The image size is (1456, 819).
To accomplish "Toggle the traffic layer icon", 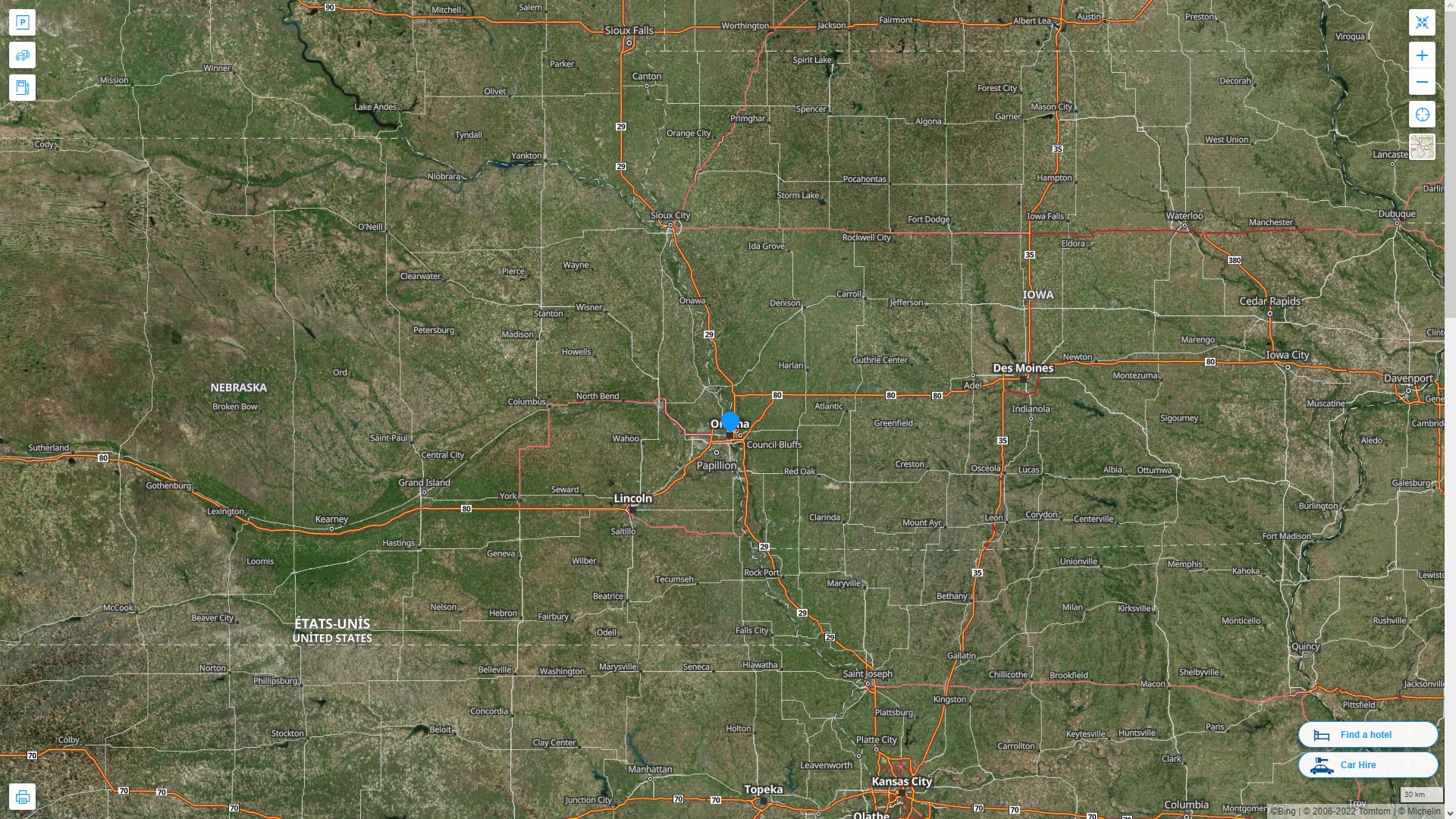I will tap(22, 55).
